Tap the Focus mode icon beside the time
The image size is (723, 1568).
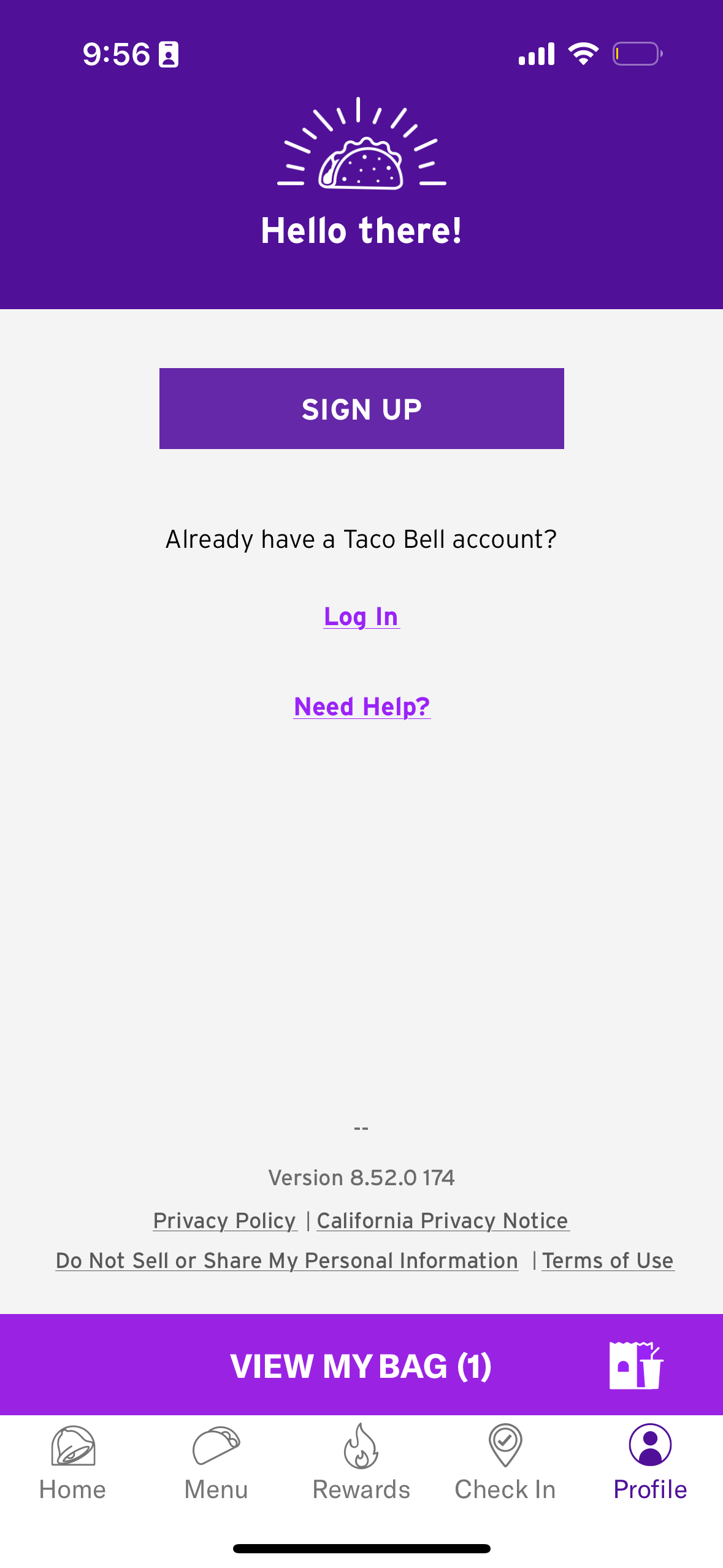[x=170, y=54]
